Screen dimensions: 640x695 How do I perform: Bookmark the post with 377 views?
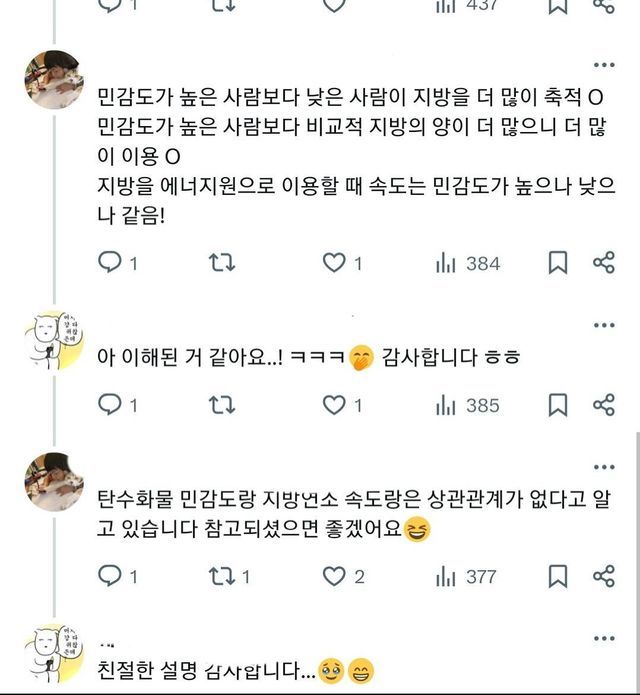click(558, 576)
